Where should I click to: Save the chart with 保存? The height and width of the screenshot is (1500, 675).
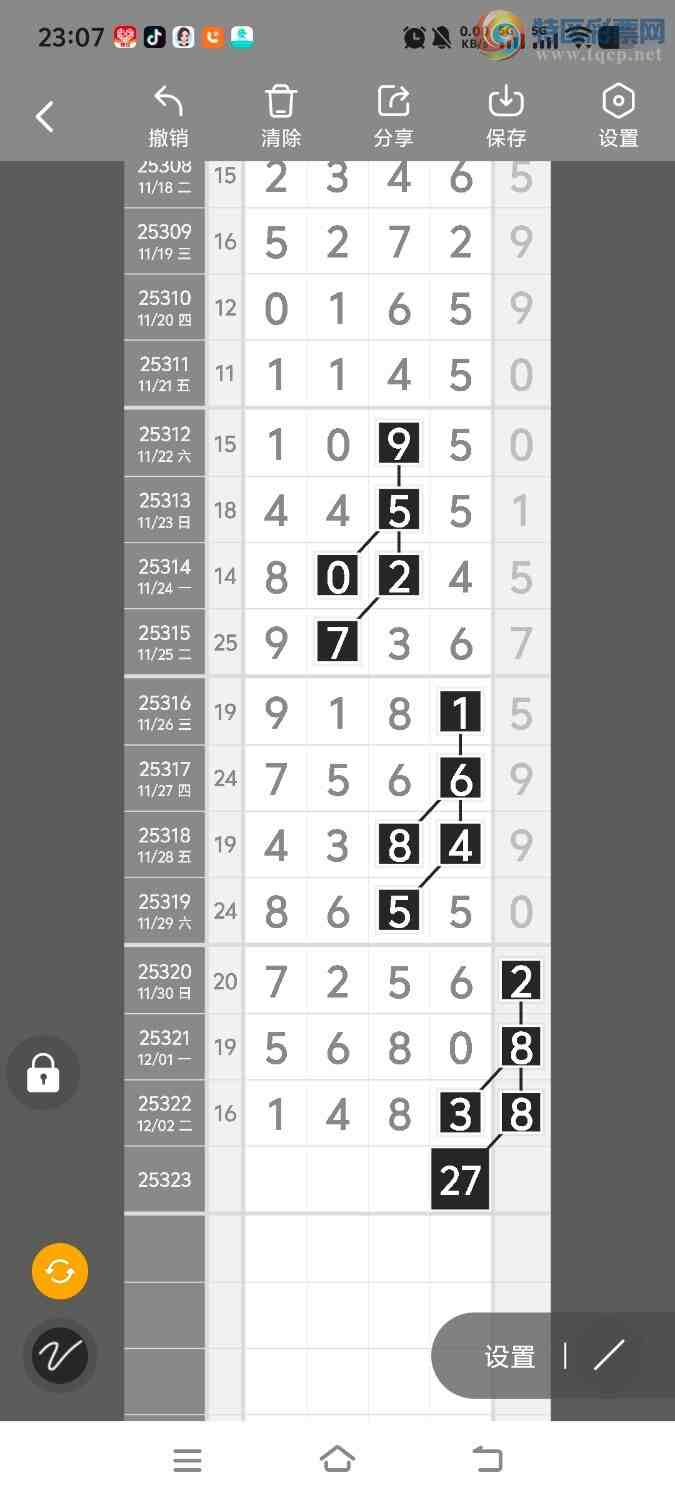506,117
